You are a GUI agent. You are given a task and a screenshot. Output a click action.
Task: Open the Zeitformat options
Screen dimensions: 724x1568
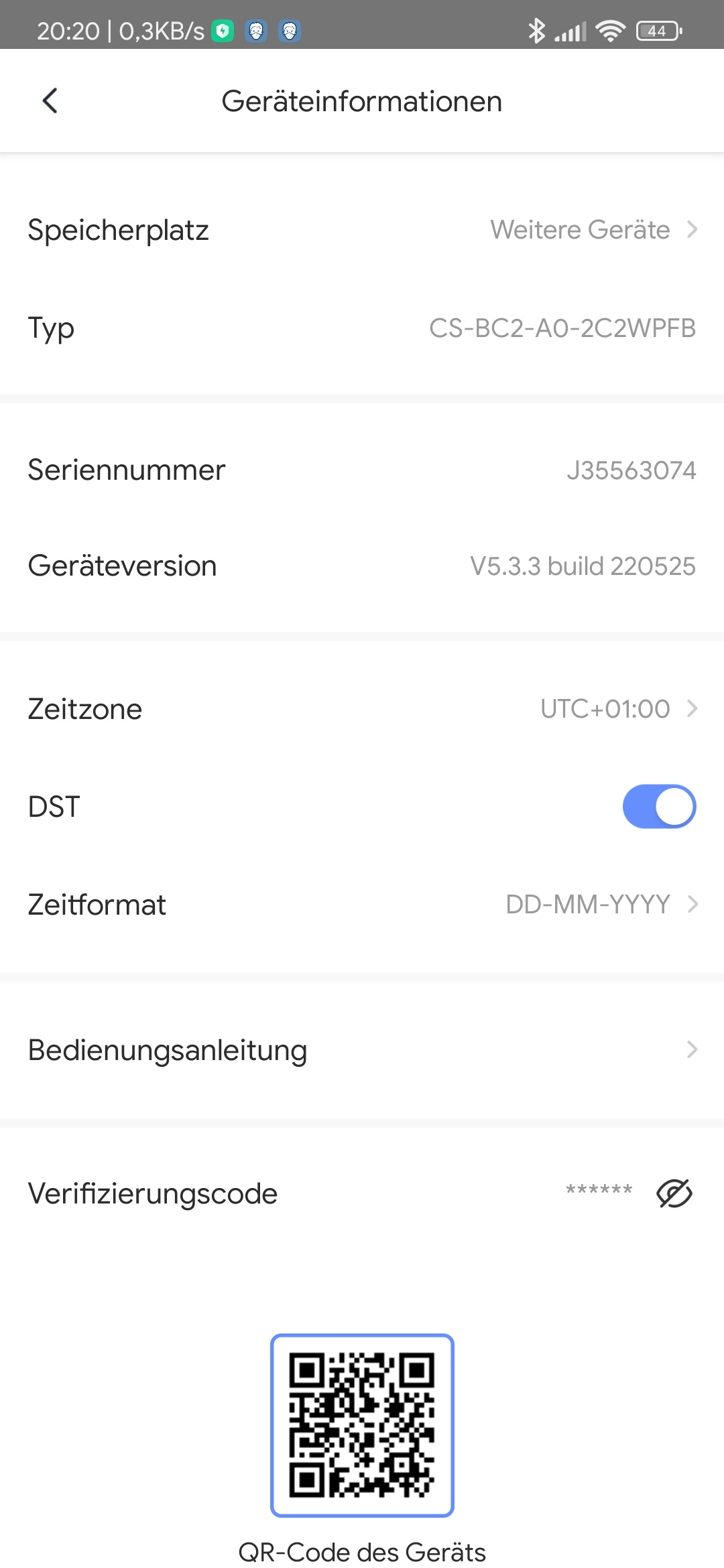pyautogui.click(x=362, y=905)
